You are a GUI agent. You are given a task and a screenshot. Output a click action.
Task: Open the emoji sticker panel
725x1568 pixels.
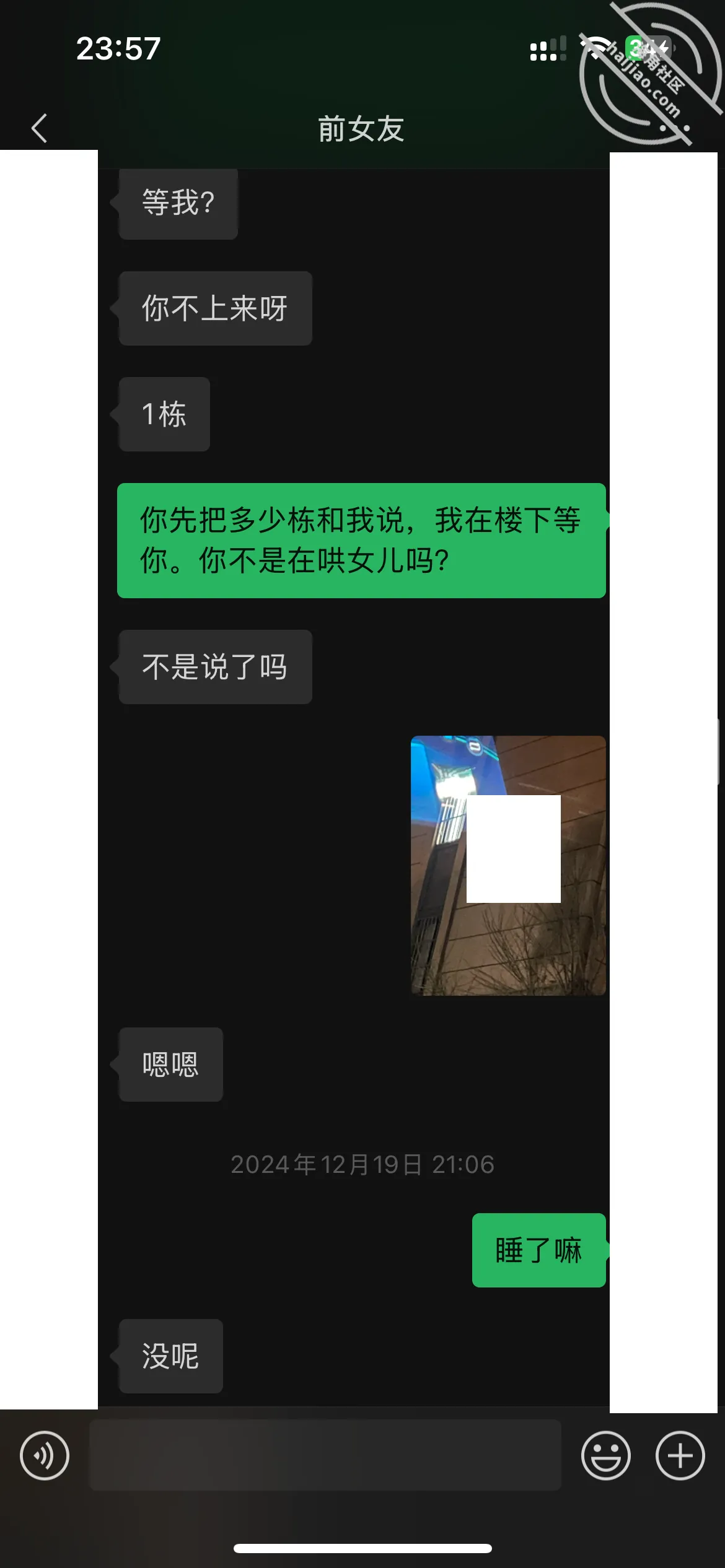click(605, 1455)
